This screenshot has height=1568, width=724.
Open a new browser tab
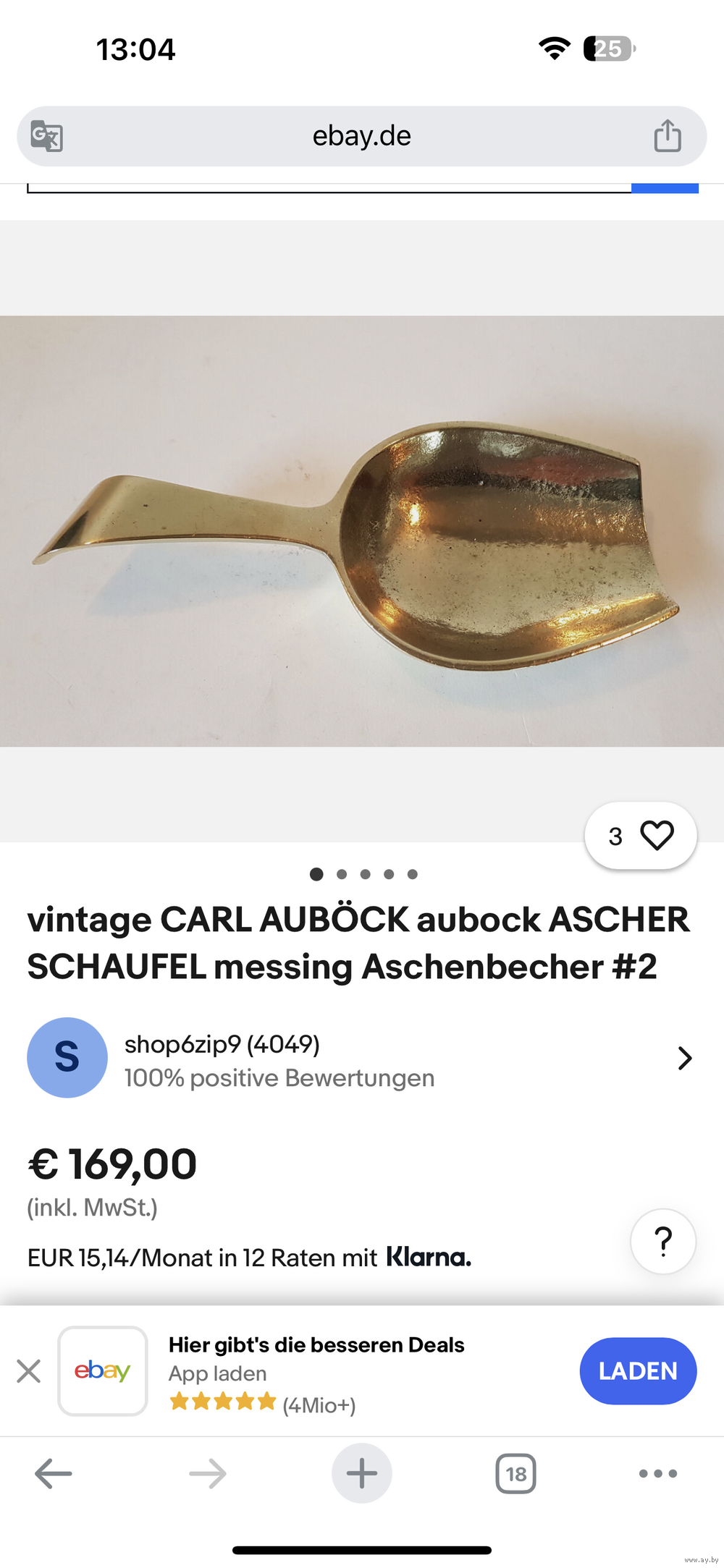(x=362, y=1473)
